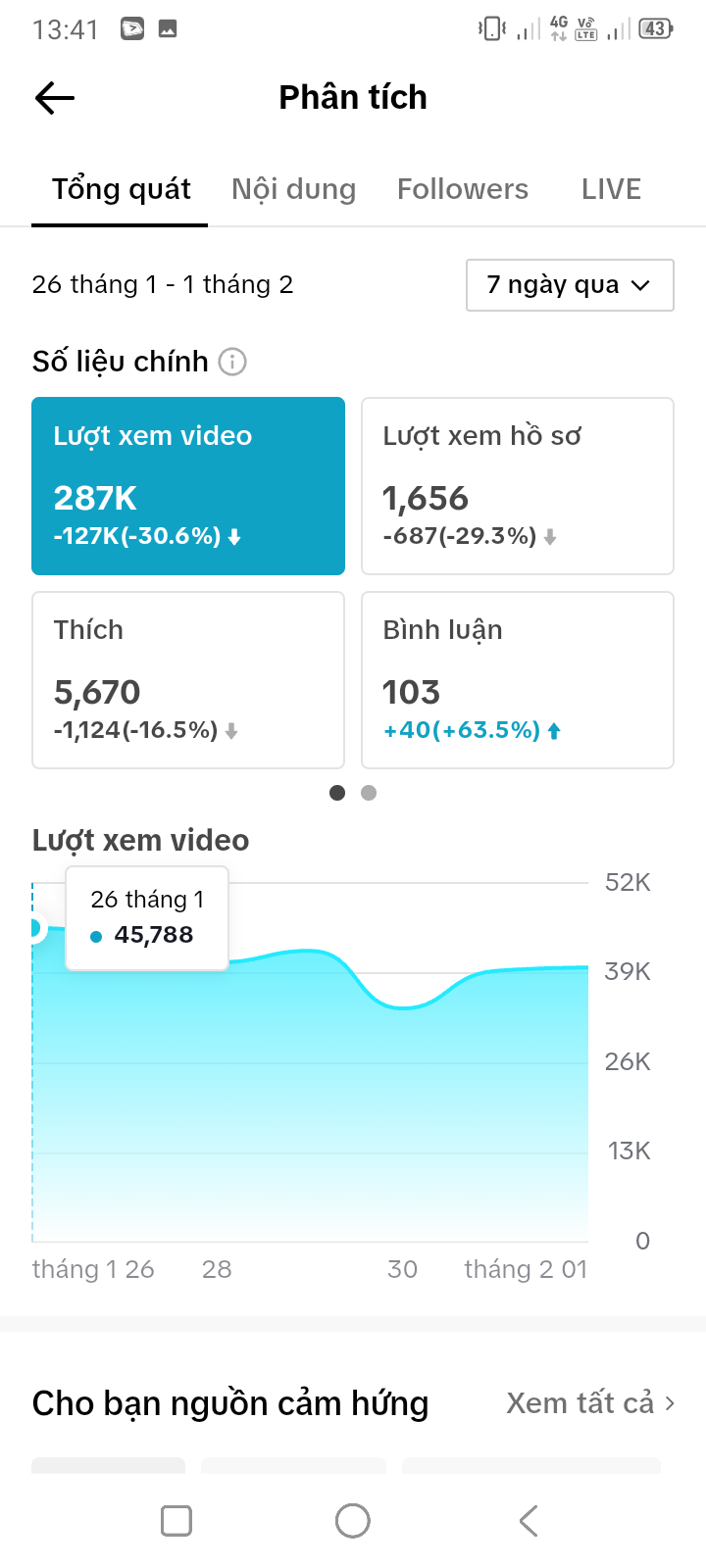Open the Followers tab
This screenshot has height=1568, width=706.
463,189
